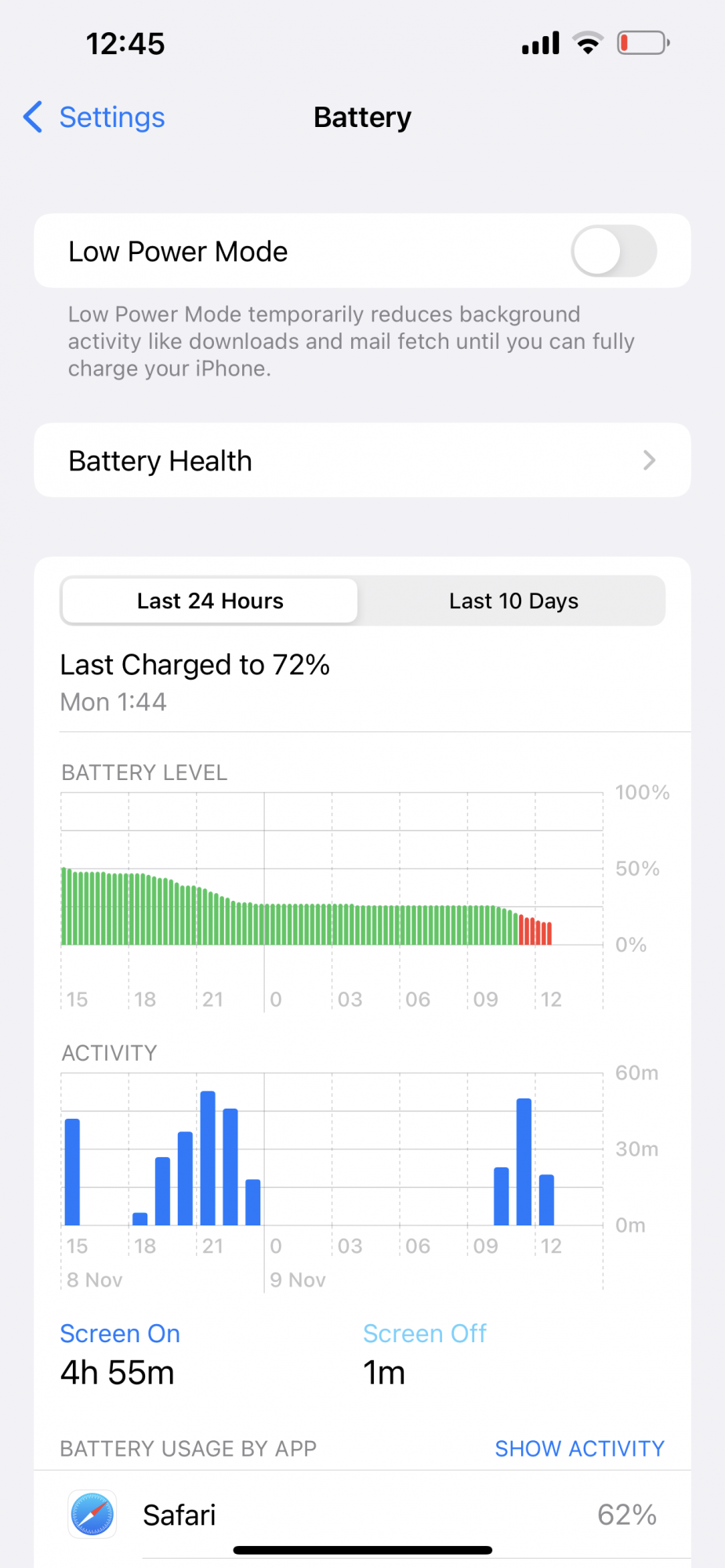Tap Show Activity link
The height and width of the screenshot is (1568, 725).
[x=579, y=1448]
